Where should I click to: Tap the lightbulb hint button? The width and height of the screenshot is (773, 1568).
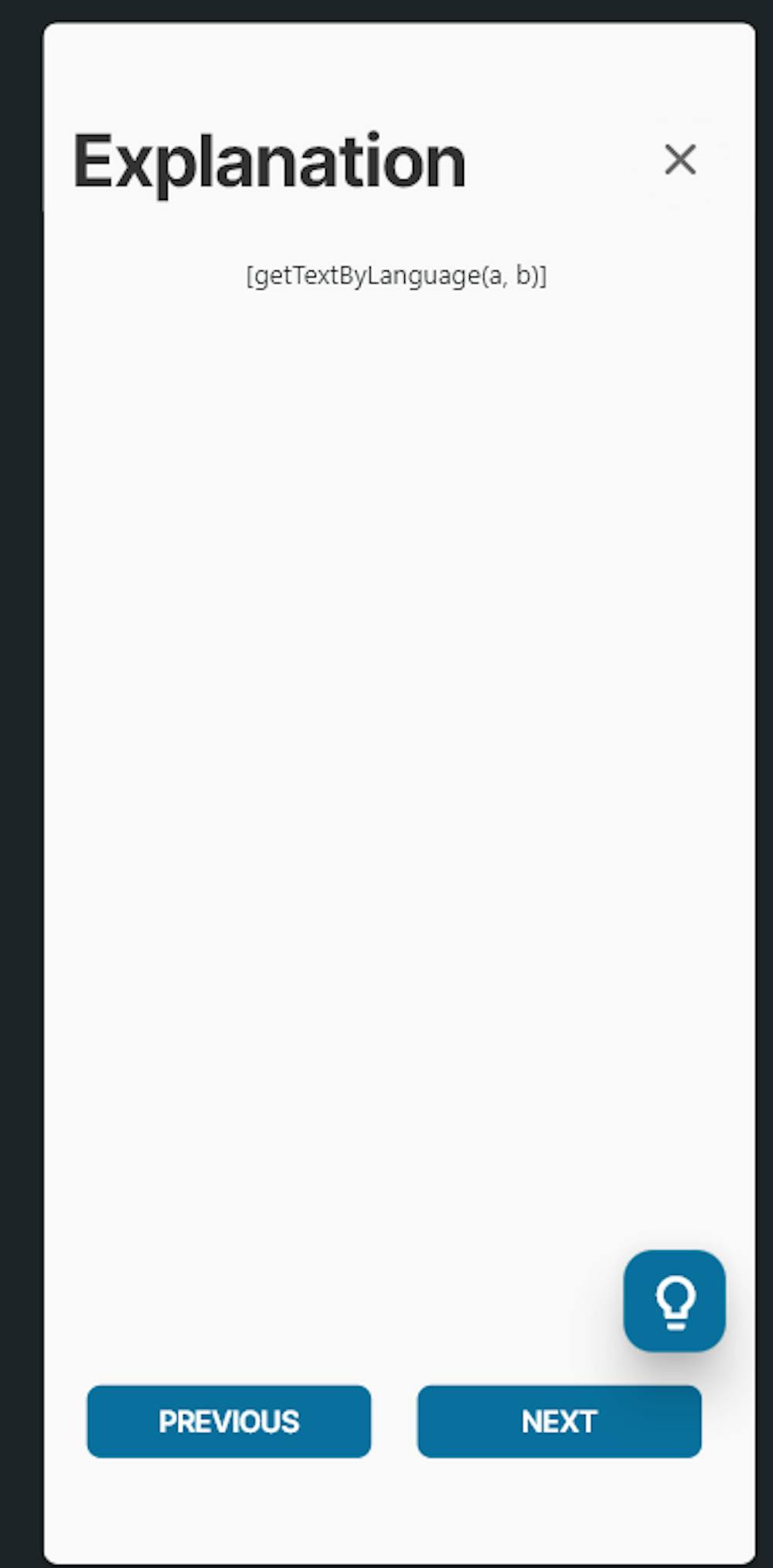[674, 1301]
